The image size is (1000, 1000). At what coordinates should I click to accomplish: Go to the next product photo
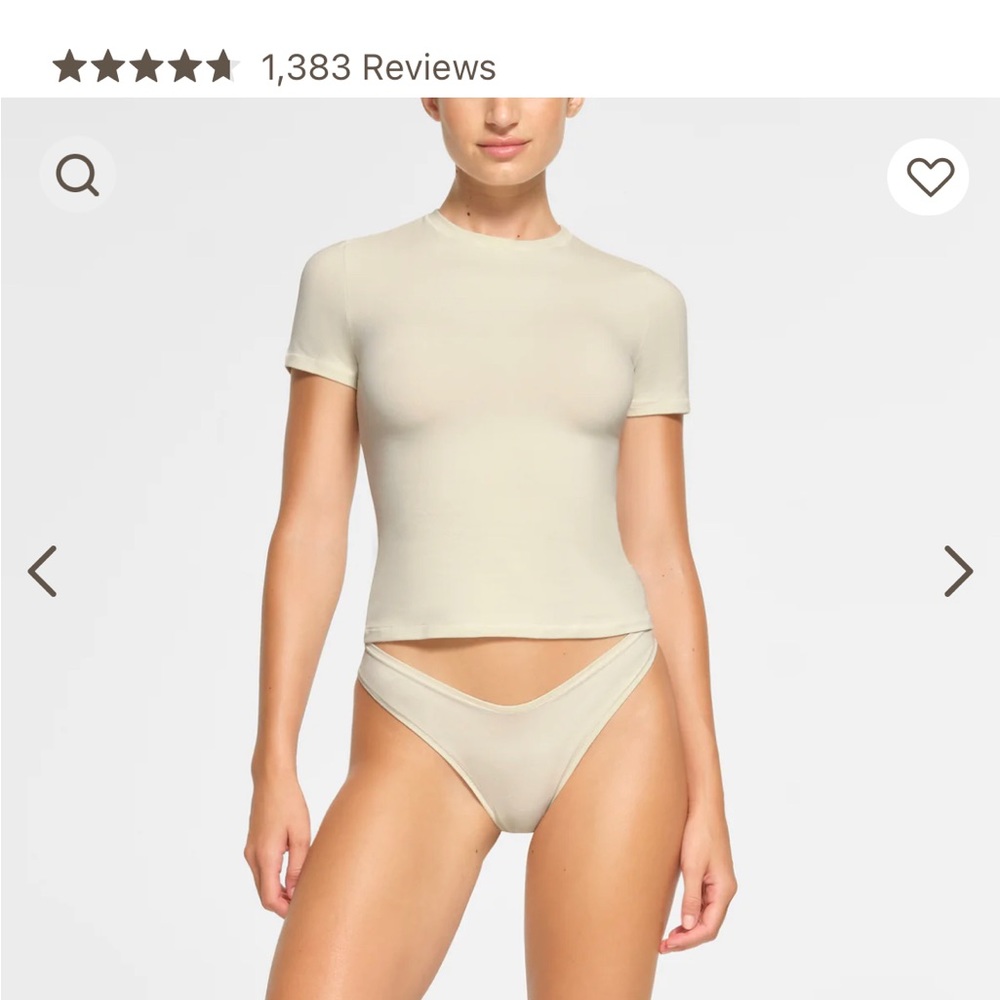[x=958, y=571]
